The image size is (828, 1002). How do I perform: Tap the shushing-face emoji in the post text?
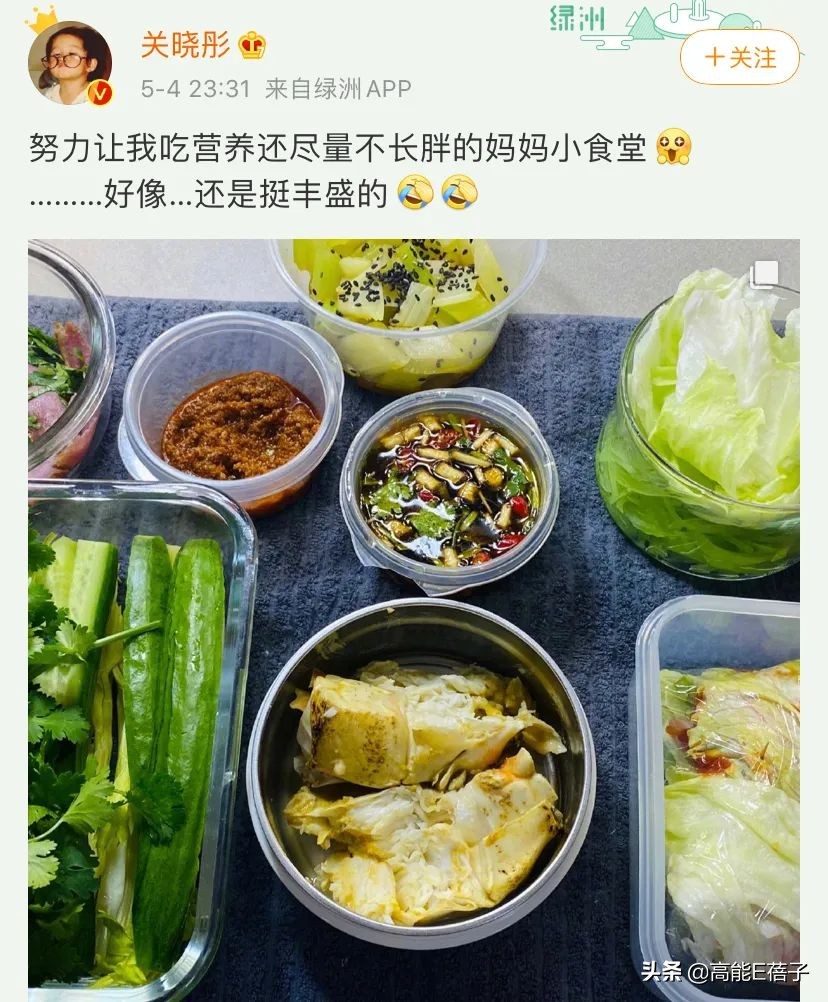click(x=671, y=146)
